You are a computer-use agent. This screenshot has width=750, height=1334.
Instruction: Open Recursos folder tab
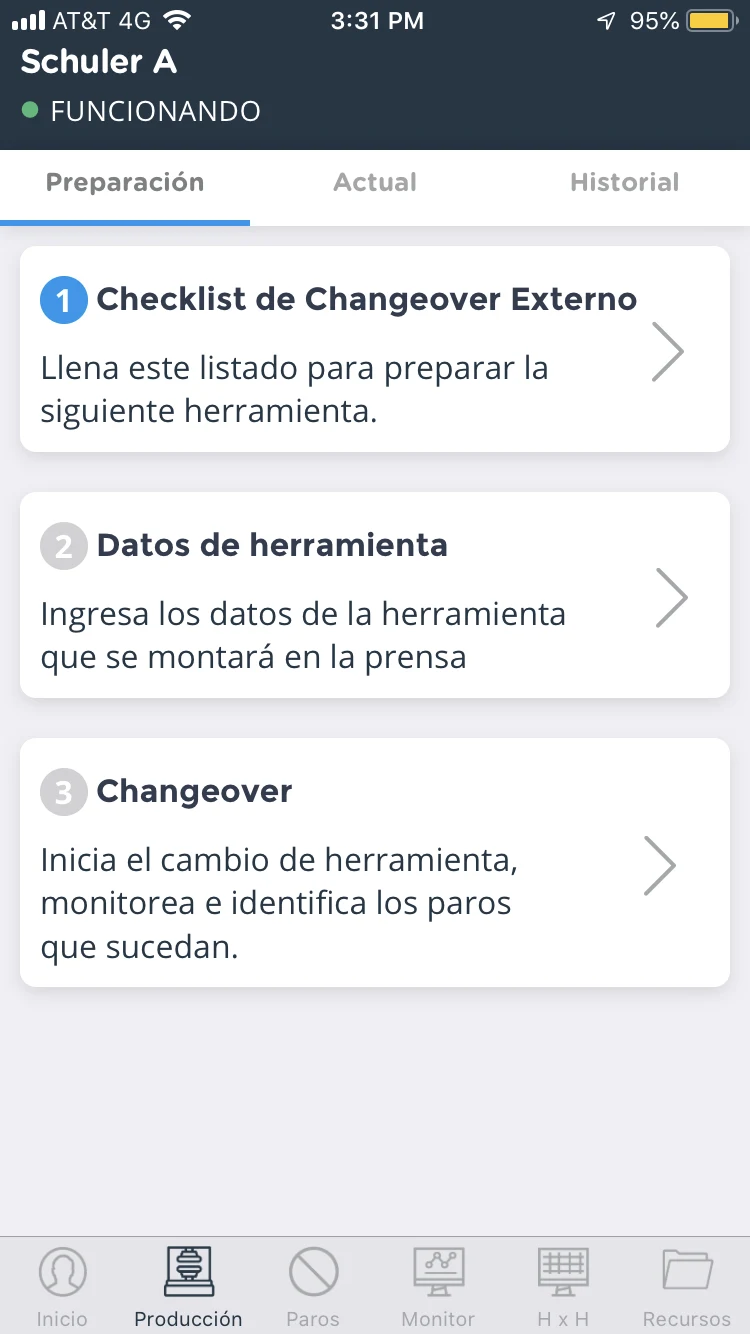coord(687,1287)
